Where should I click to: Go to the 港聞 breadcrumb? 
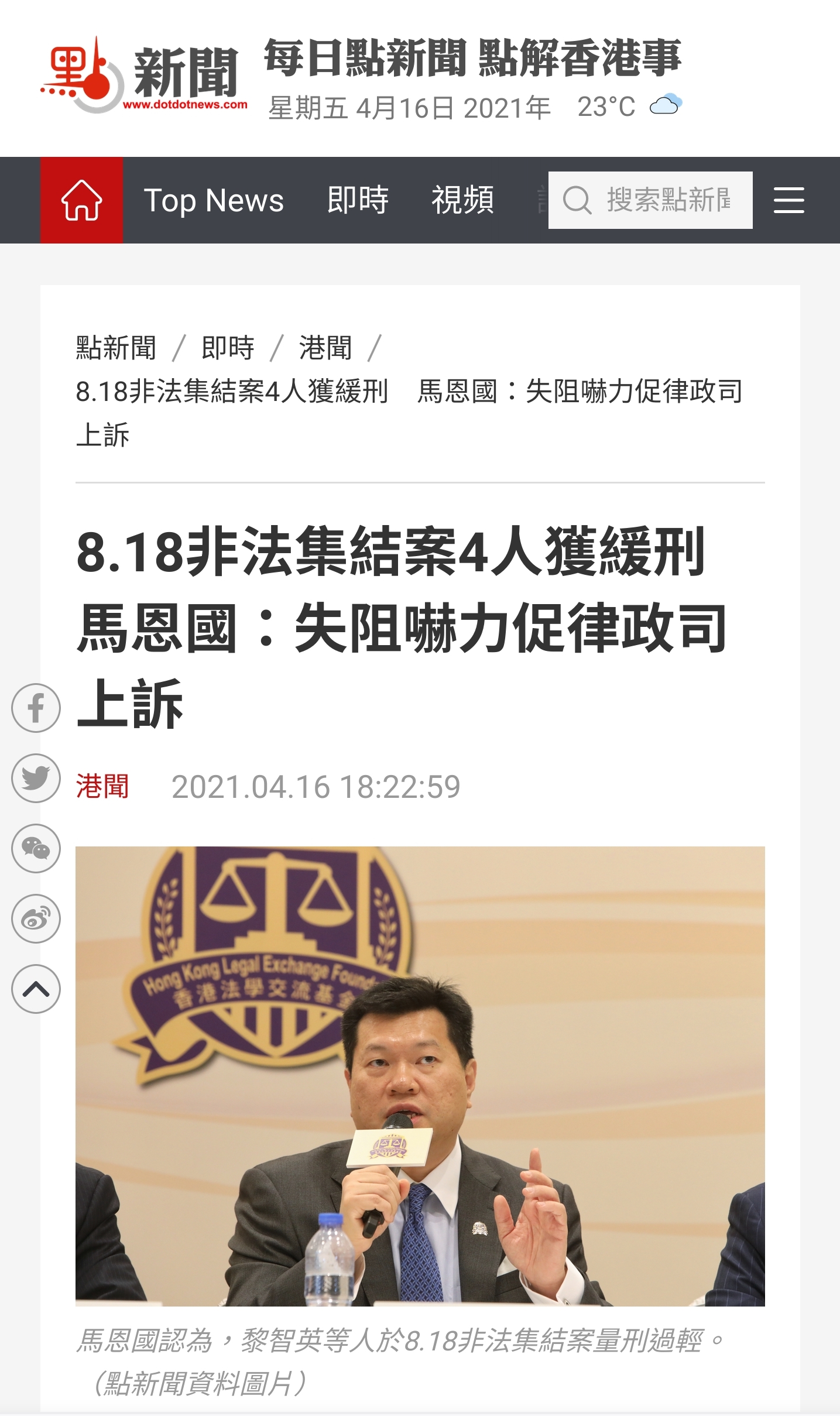[325, 348]
